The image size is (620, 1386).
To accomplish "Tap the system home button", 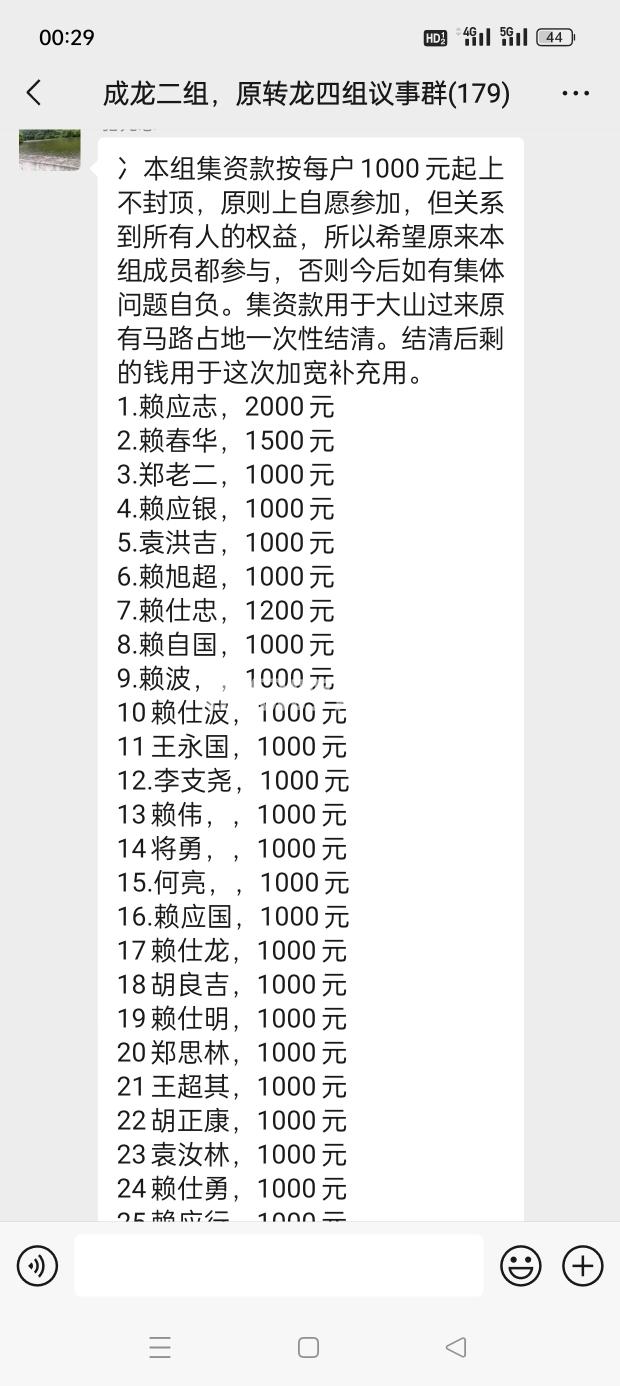I will coord(308,1347).
